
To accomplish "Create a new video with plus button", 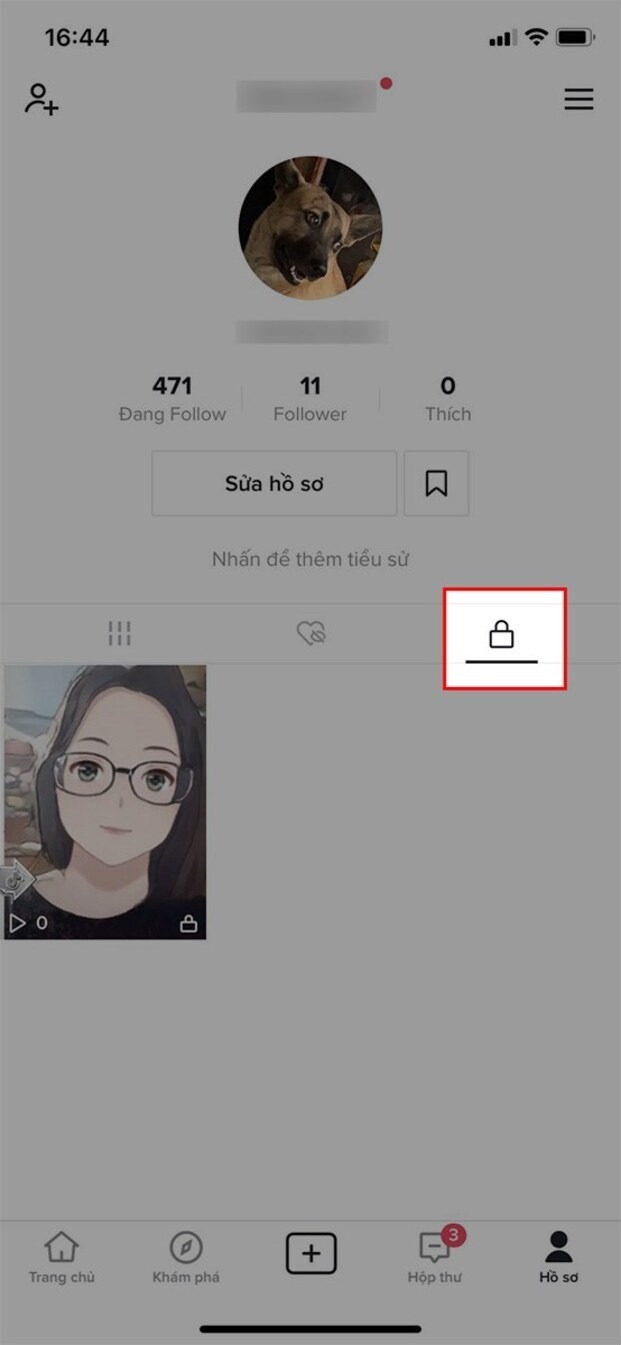I will tap(311, 1253).
